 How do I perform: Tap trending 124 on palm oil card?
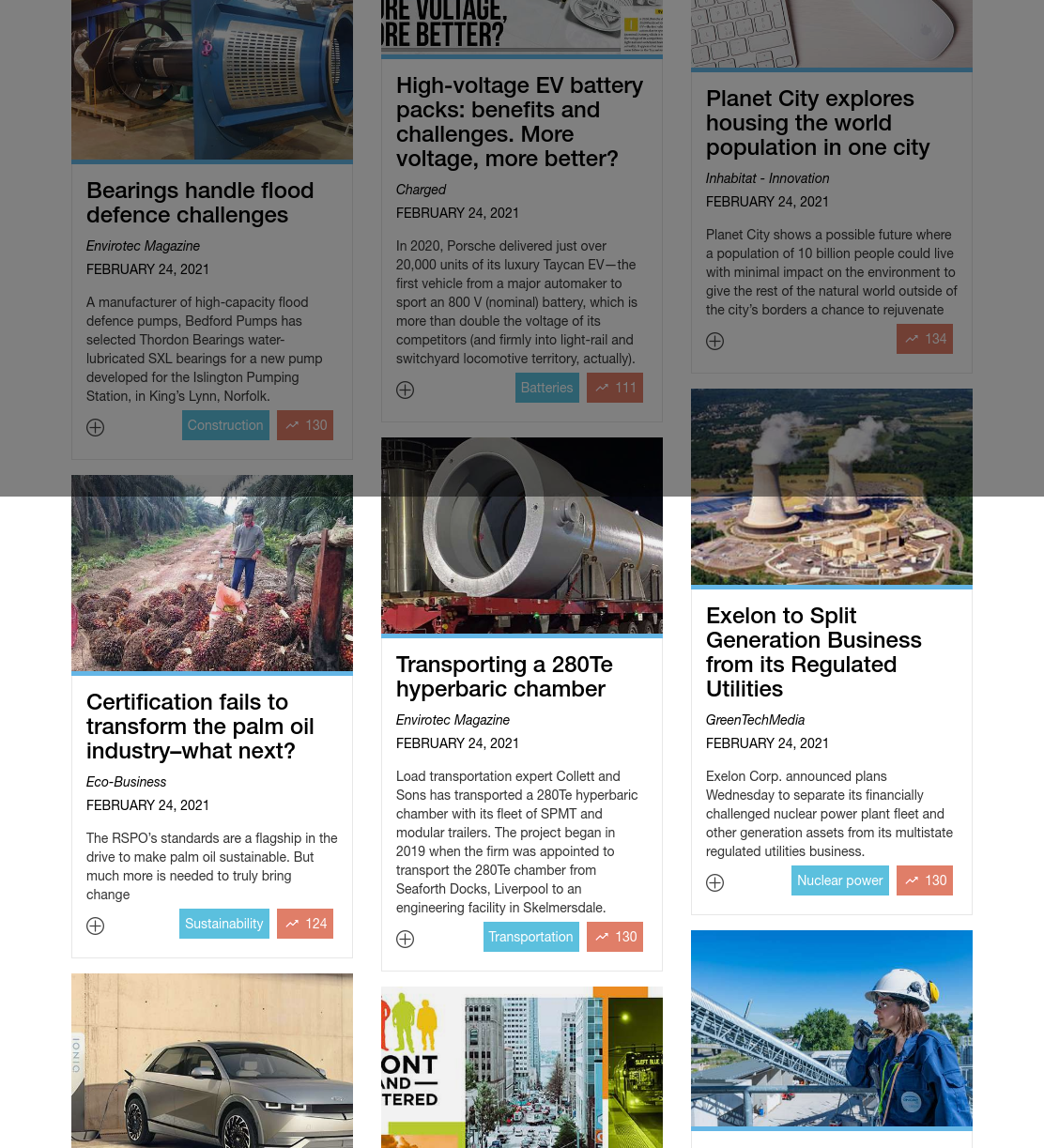305,924
